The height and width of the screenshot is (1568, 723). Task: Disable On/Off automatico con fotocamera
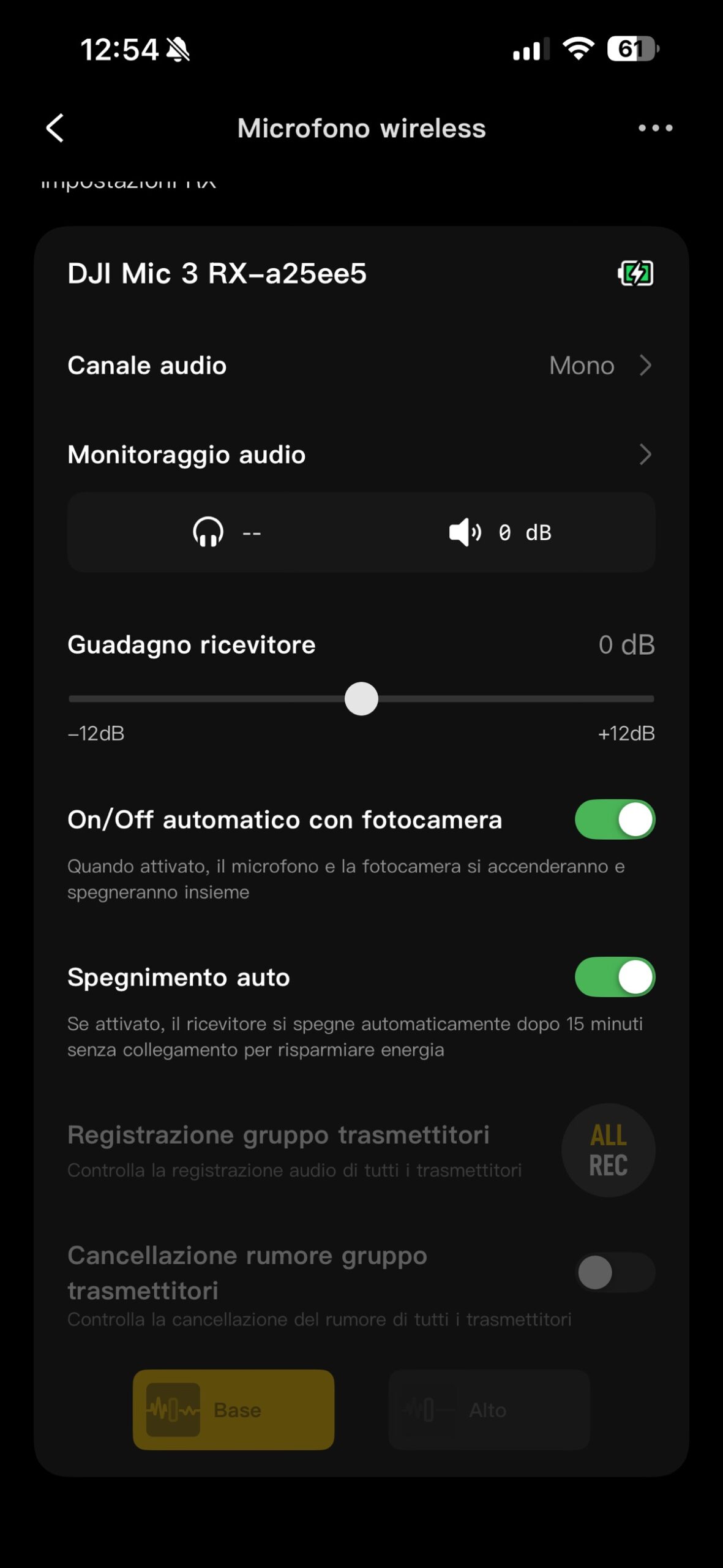615,820
